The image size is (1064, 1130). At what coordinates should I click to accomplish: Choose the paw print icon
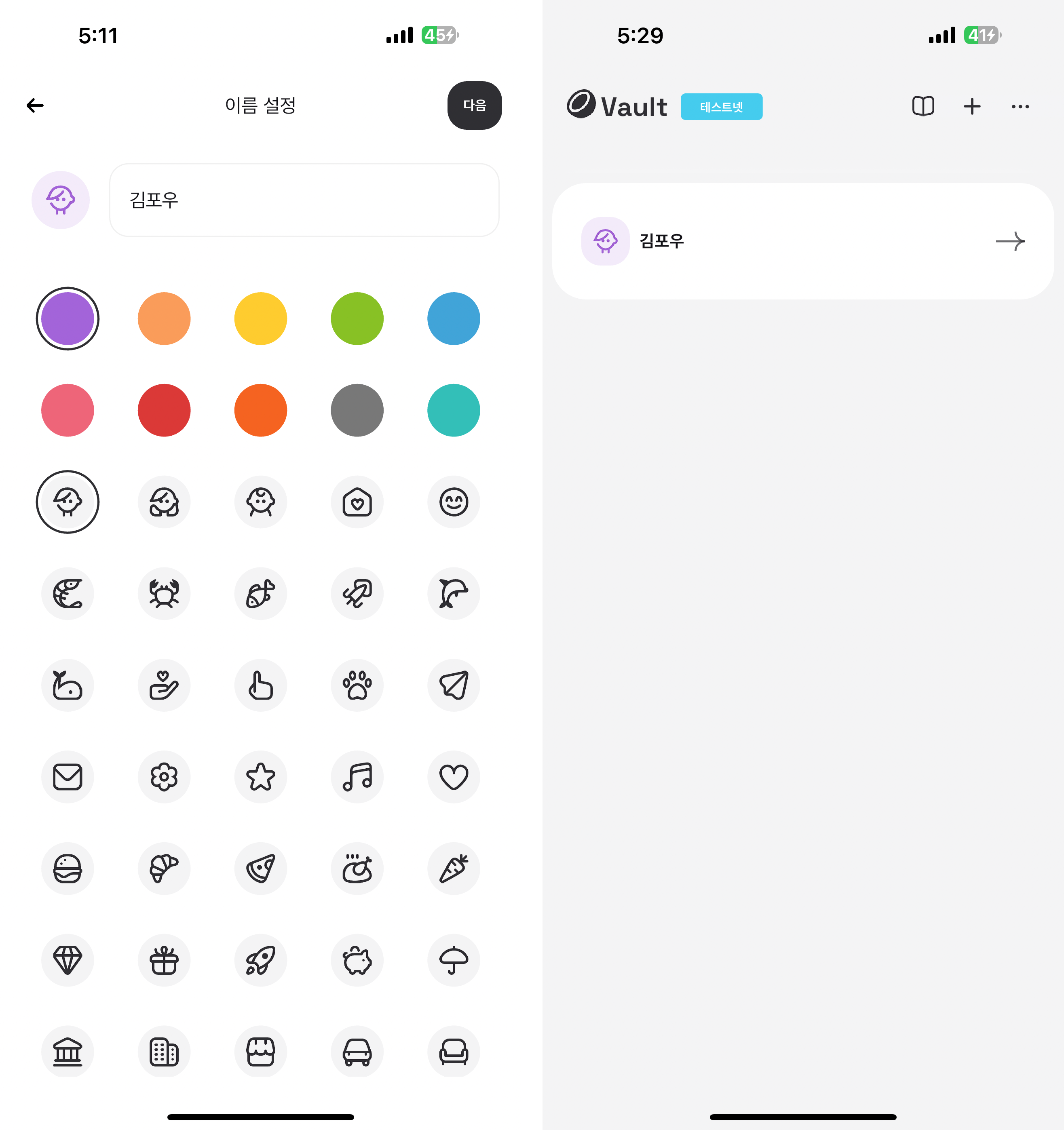point(357,685)
